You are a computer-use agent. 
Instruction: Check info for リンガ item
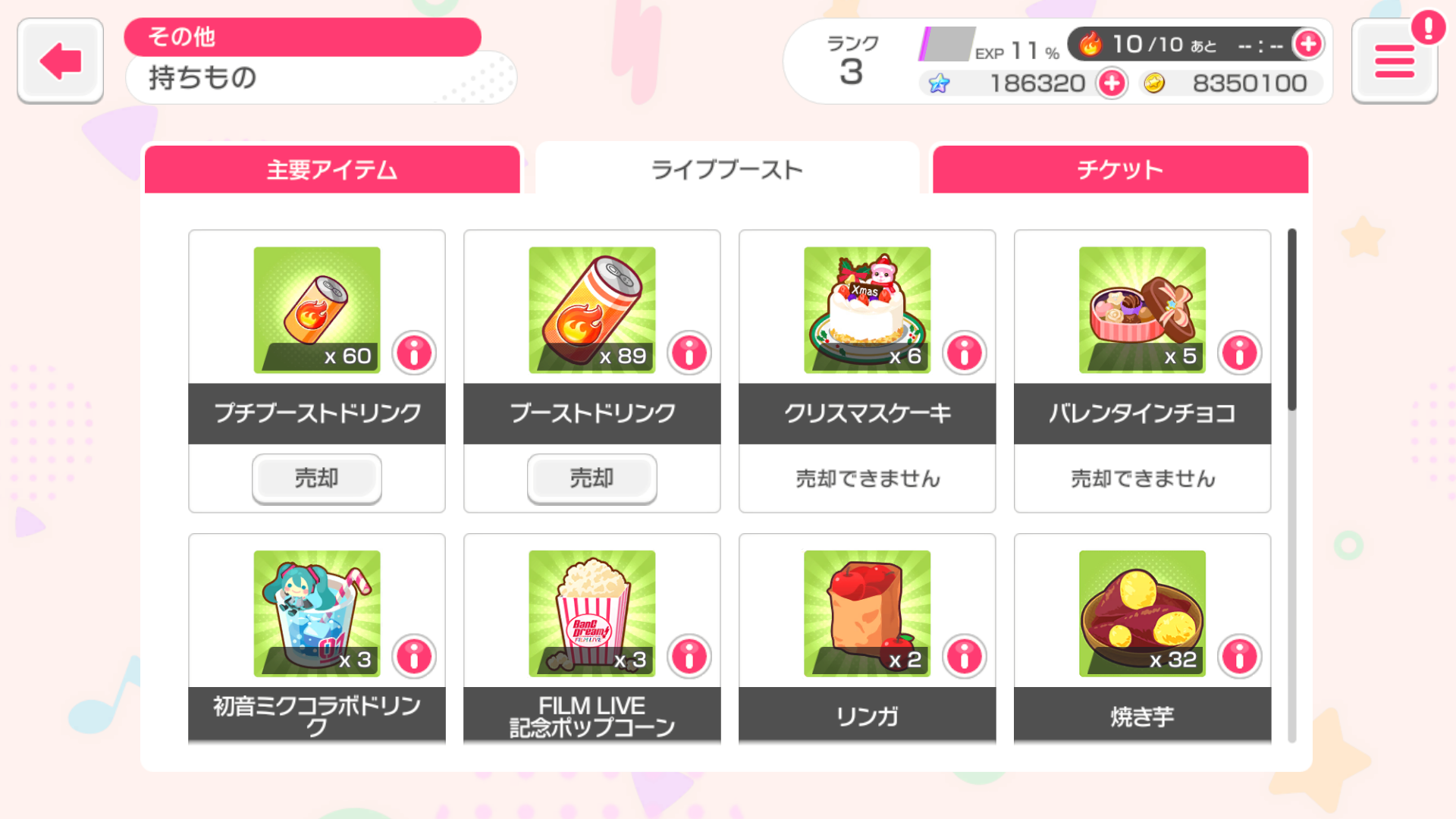click(x=965, y=656)
